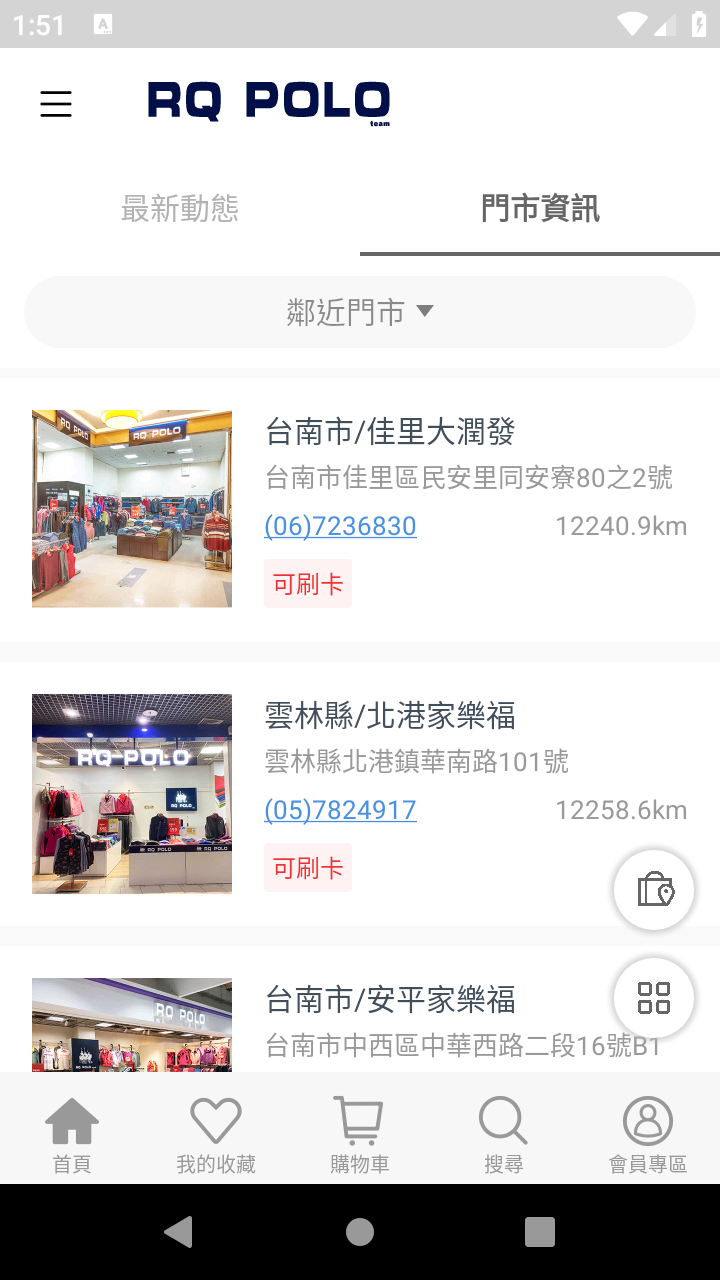Switch to the 搜尋 search tab
720x1280 pixels.
[x=503, y=1134]
